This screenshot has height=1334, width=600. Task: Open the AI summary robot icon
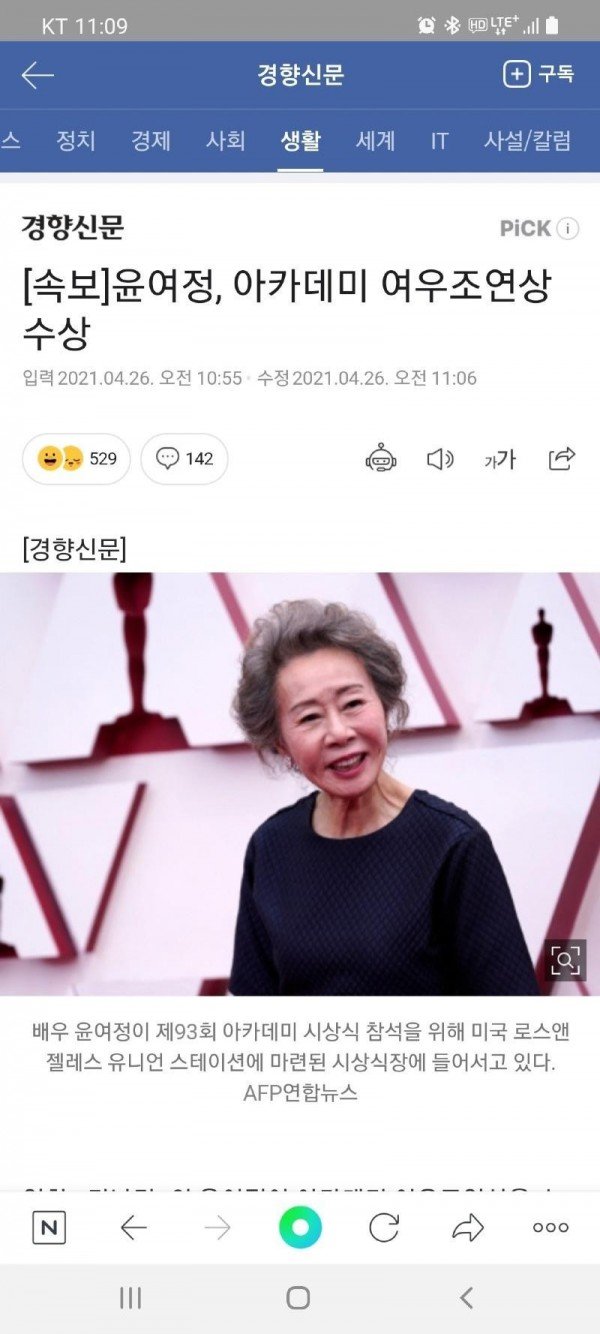pyautogui.click(x=381, y=459)
